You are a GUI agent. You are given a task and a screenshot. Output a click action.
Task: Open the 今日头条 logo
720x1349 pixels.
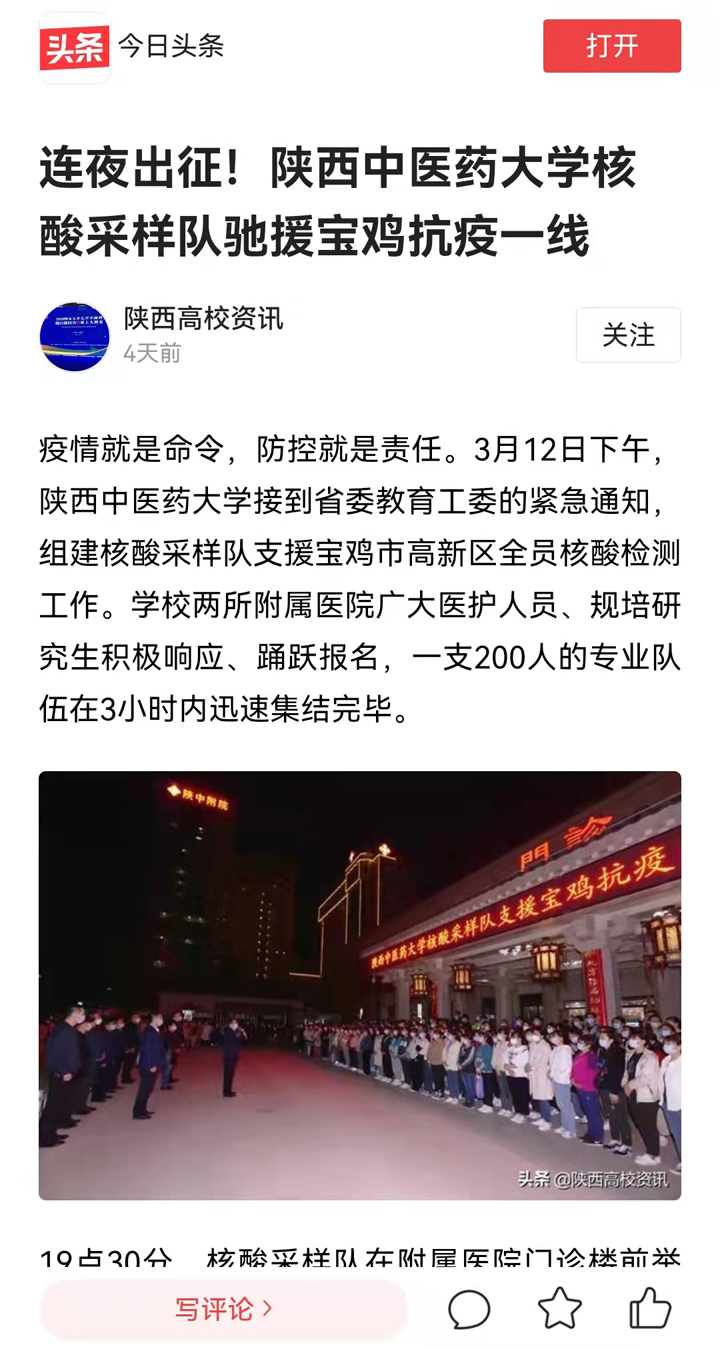(x=74, y=47)
